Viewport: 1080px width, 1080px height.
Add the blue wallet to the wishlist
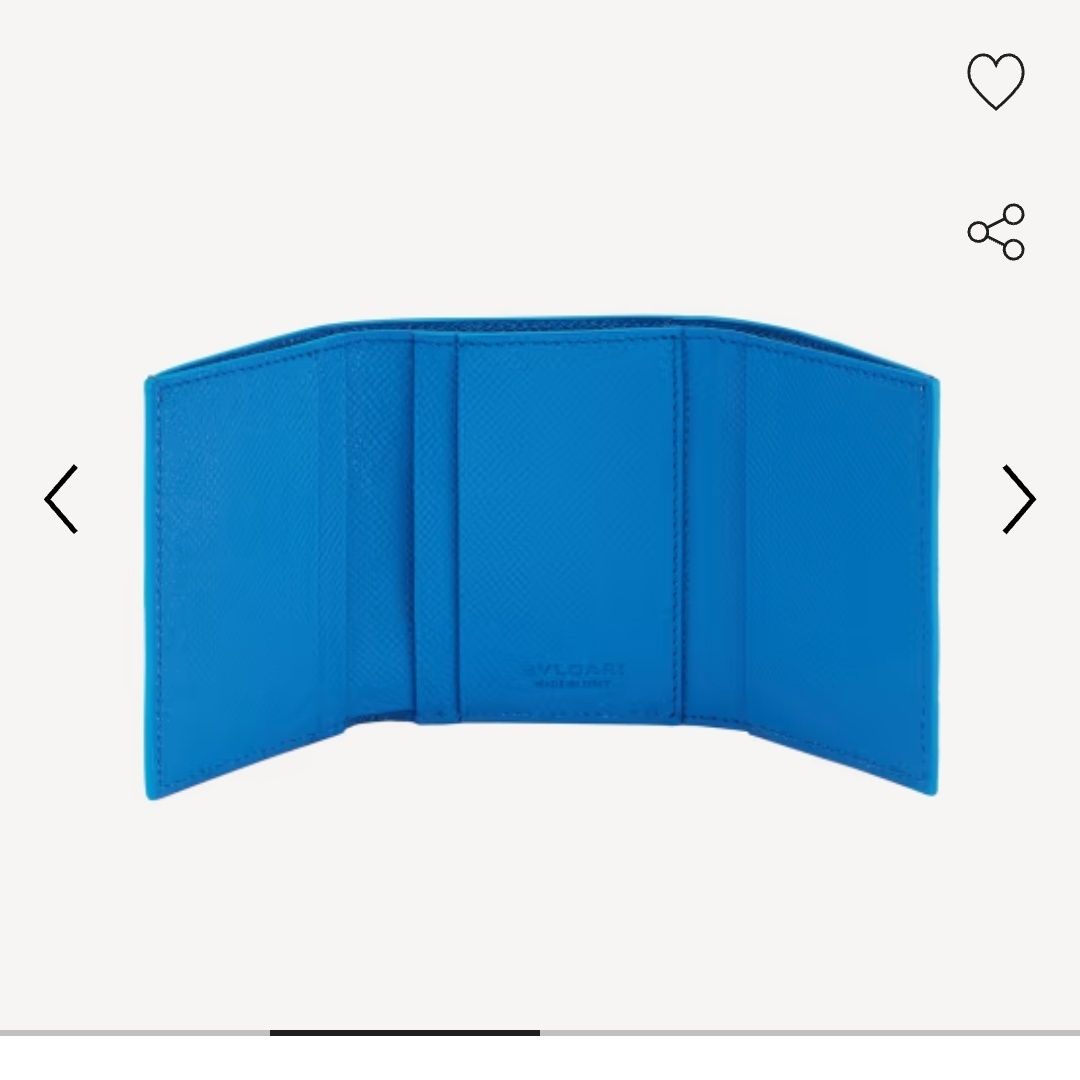pos(995,81)
